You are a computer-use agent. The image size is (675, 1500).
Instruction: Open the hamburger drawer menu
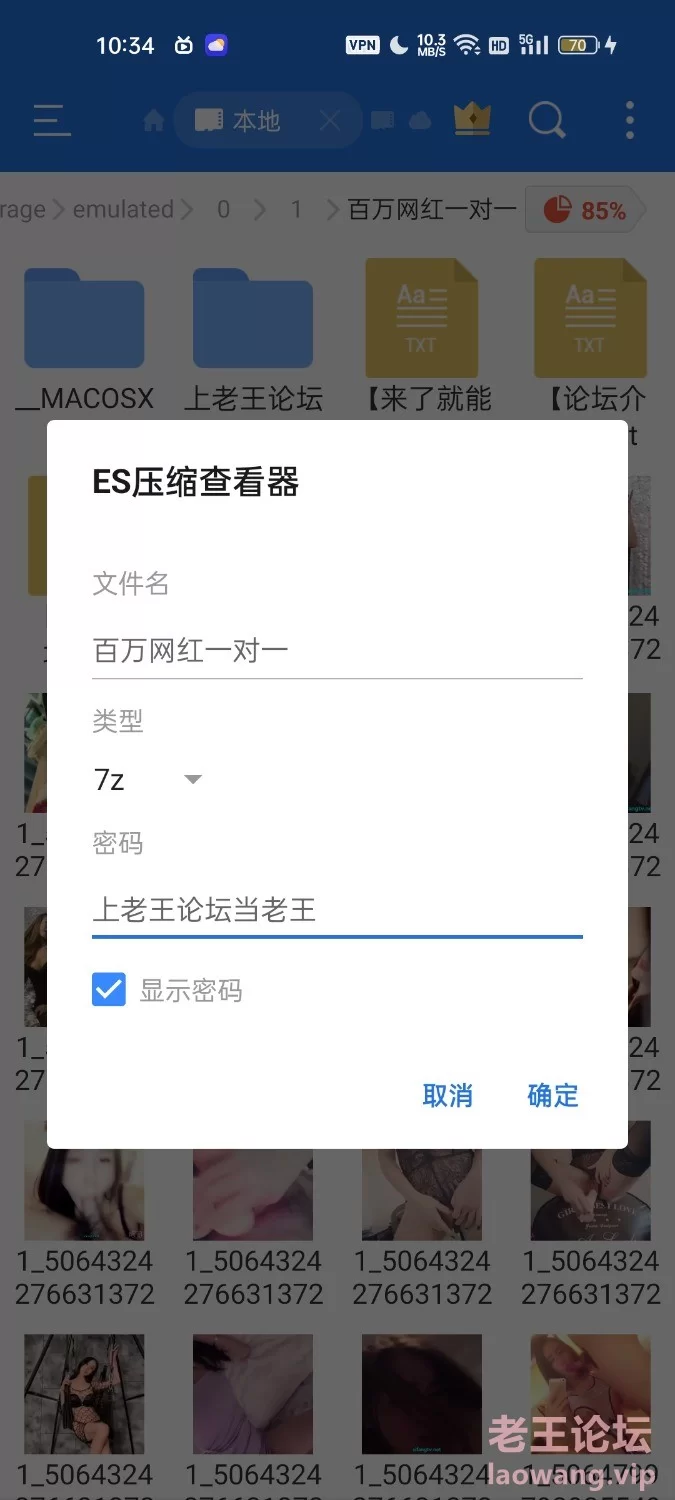(52, 121)
